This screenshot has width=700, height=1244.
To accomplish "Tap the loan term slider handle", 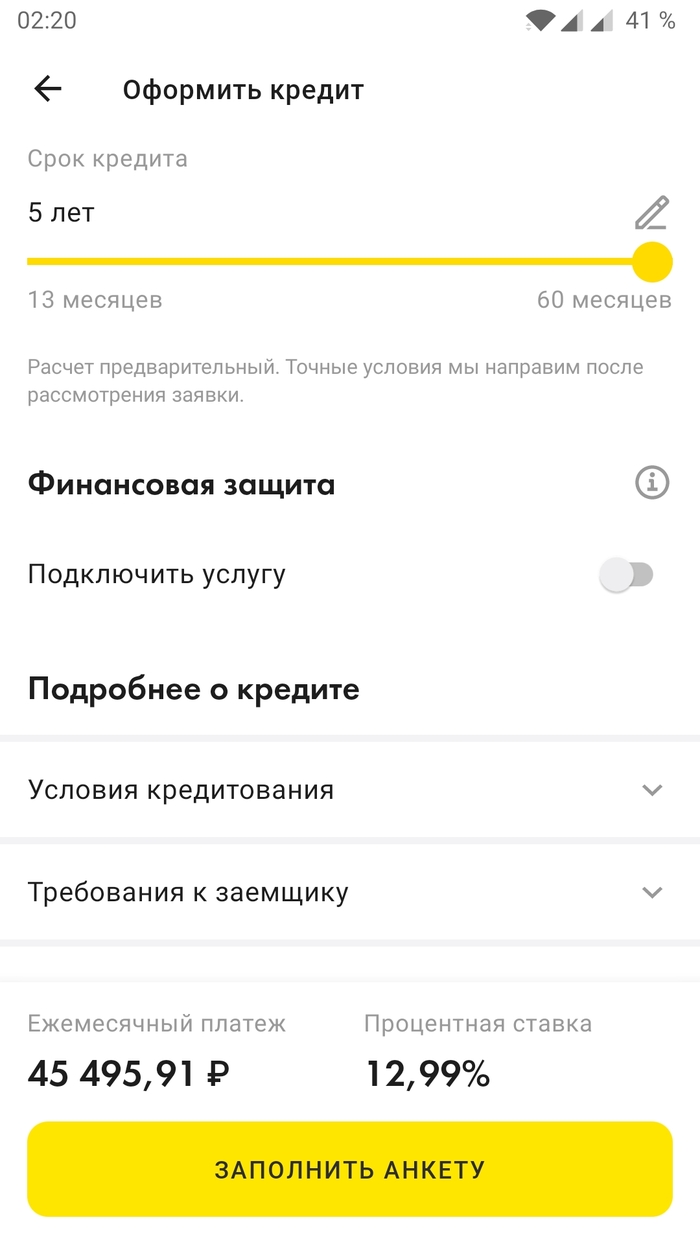I will [652, 262].
